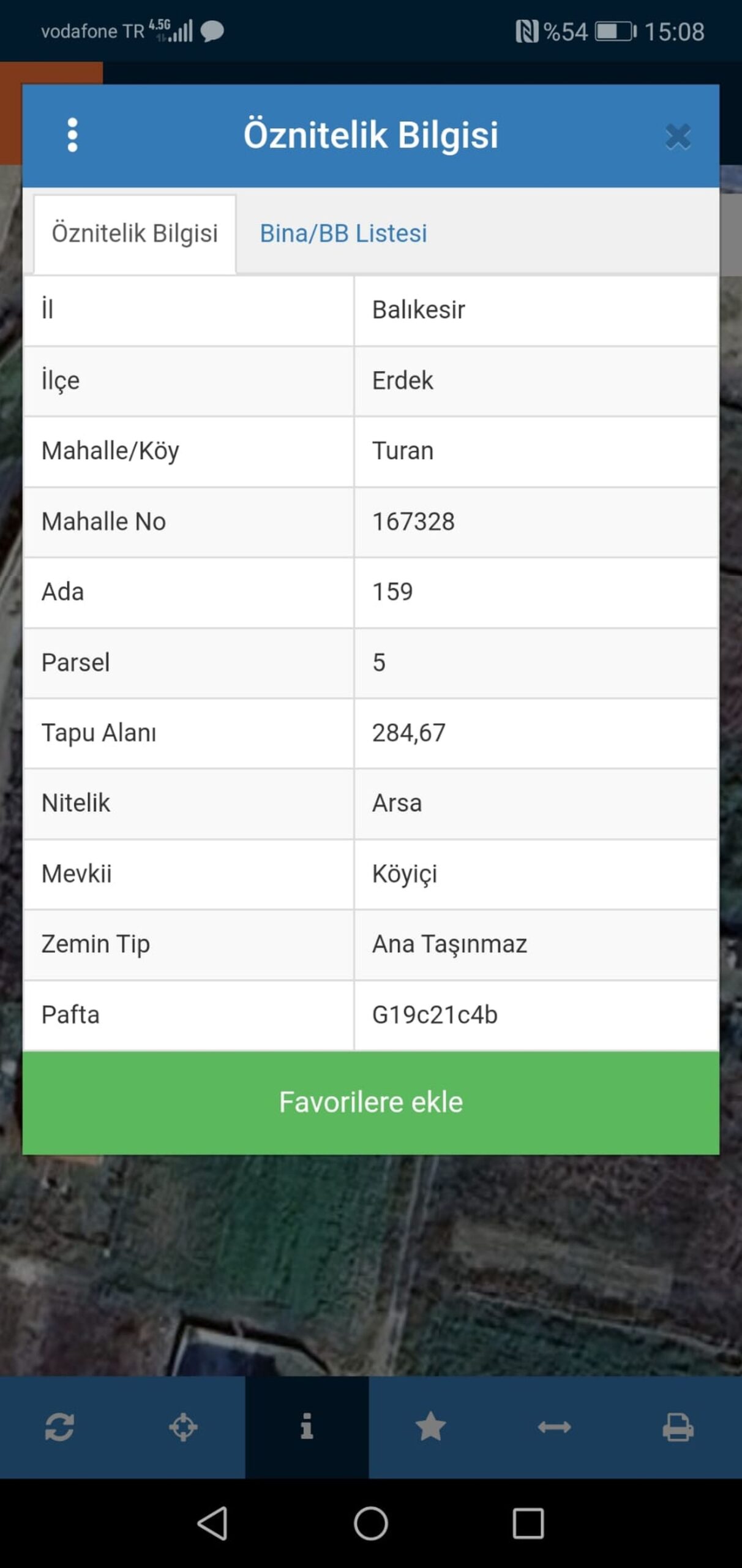Screen dimensions: 742x1568
Task: Go to the home screen via system home button
Action: pos(371,1523)
